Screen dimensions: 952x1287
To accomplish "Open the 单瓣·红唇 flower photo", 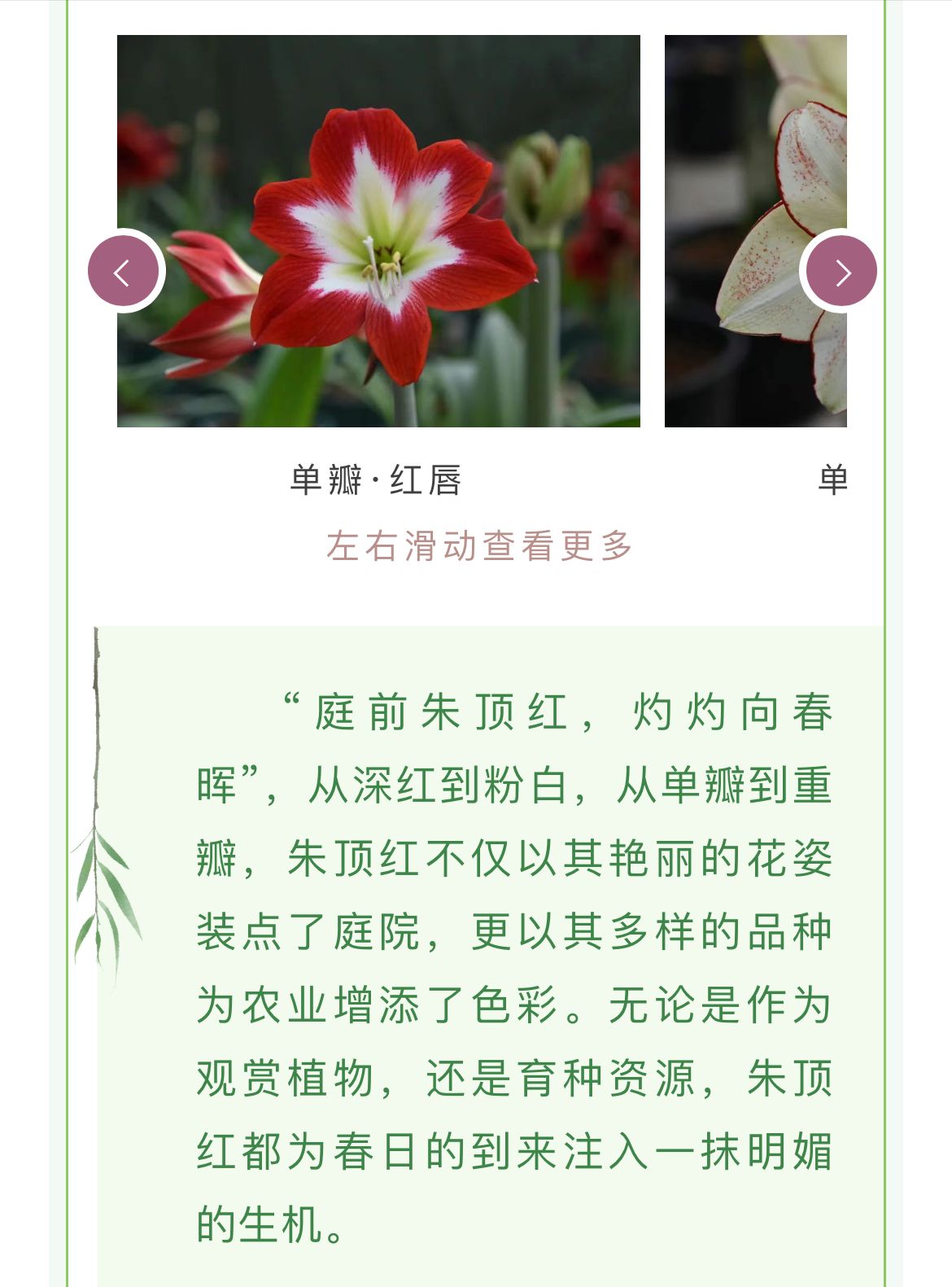I will [x=378, y=230].
